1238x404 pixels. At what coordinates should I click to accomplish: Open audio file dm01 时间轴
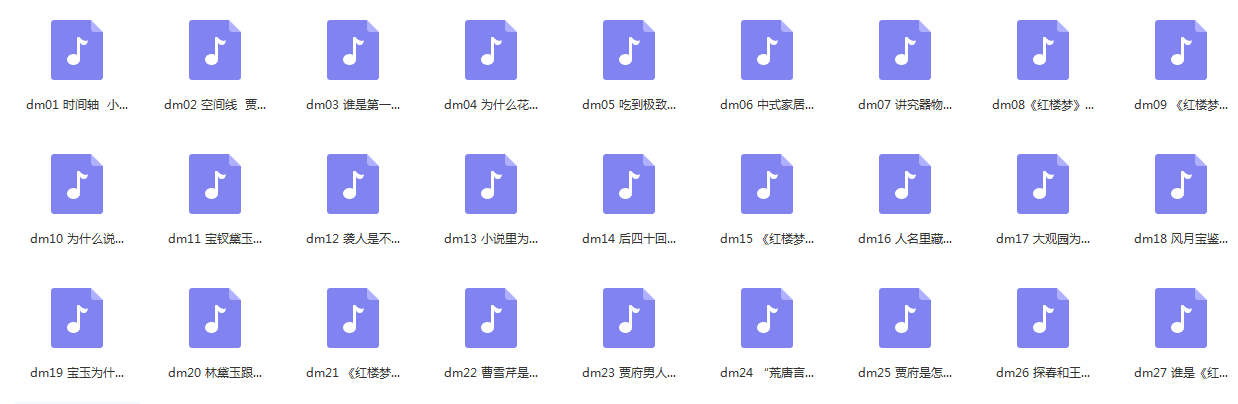[77, 50]
